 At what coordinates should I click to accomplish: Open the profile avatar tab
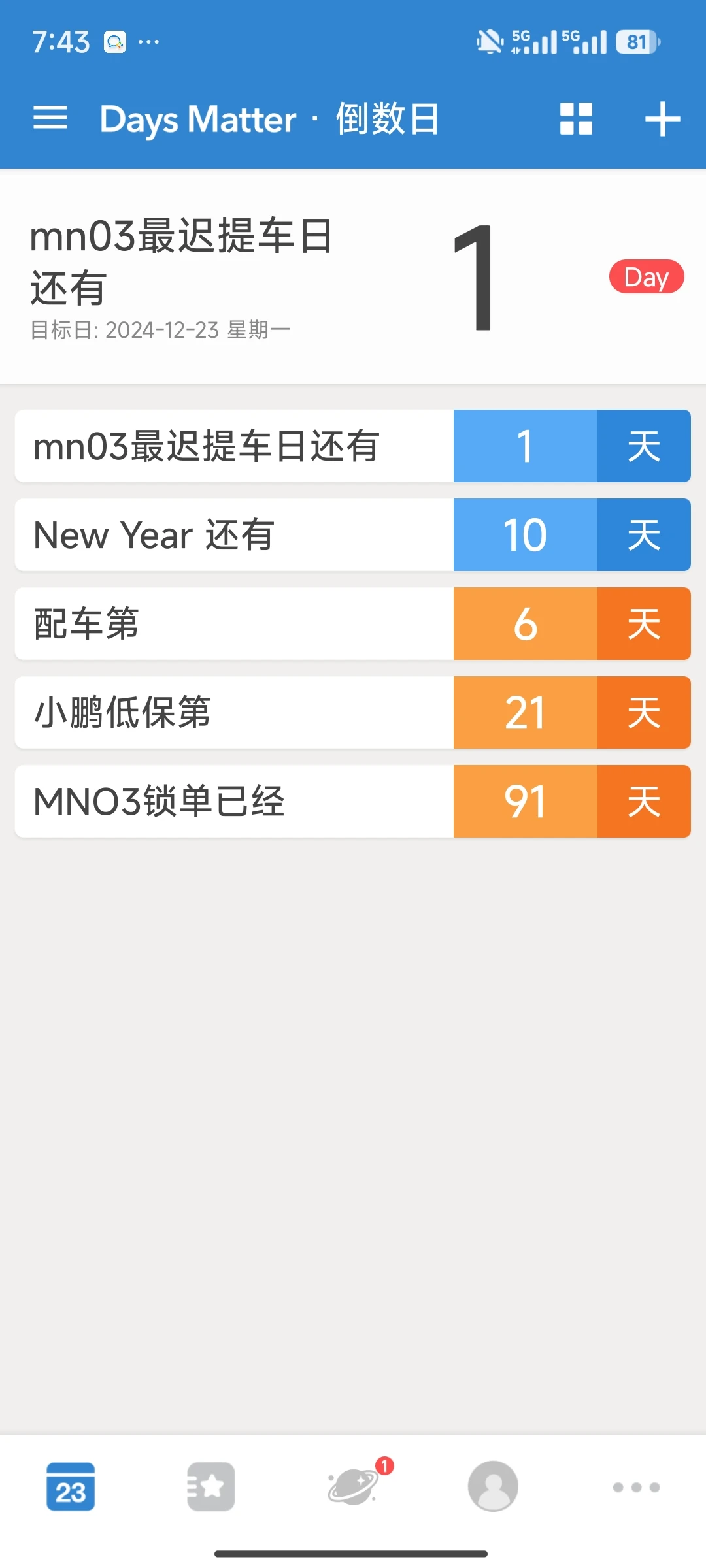493,1486
